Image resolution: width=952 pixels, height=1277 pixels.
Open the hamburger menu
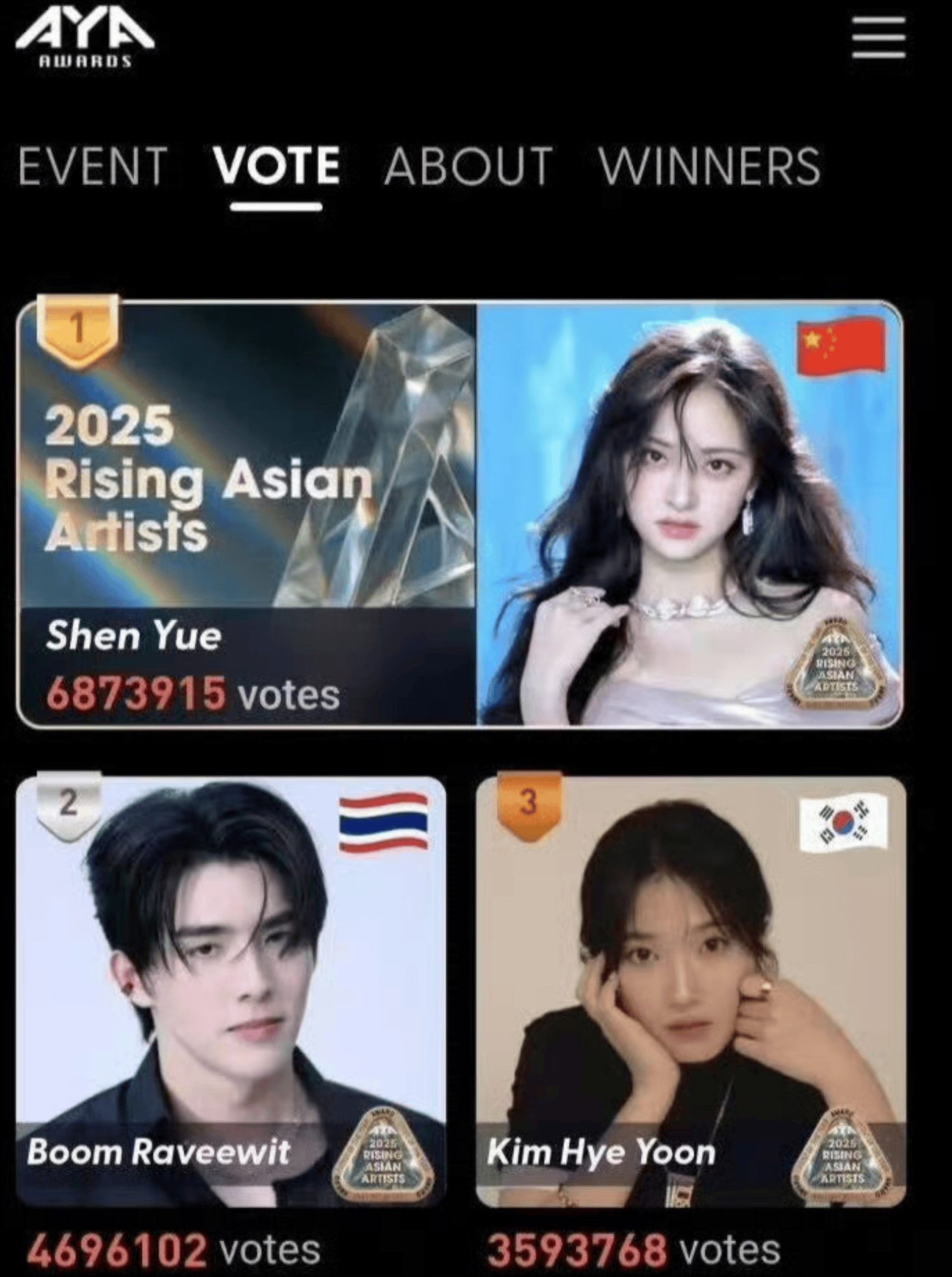879,38
